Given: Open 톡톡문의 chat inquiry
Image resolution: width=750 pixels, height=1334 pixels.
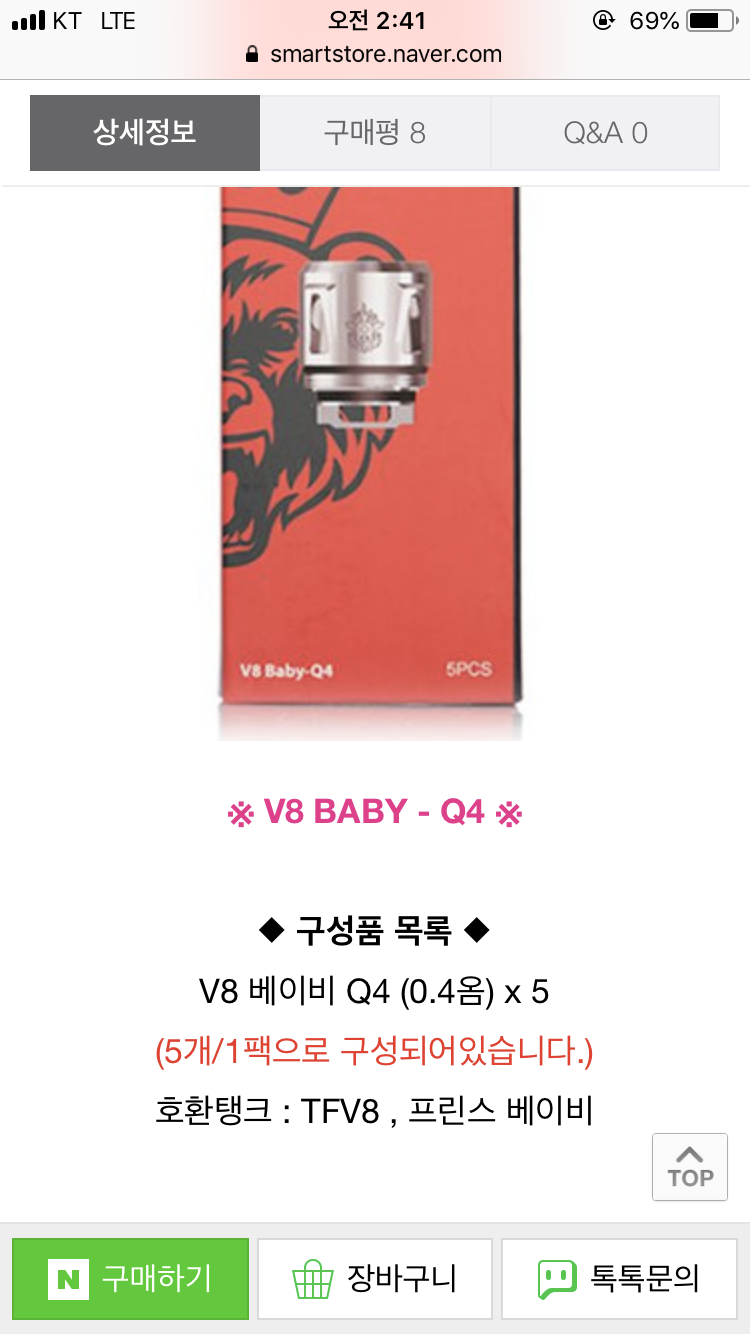Looking at the screenshot, I should [619, 1279].
